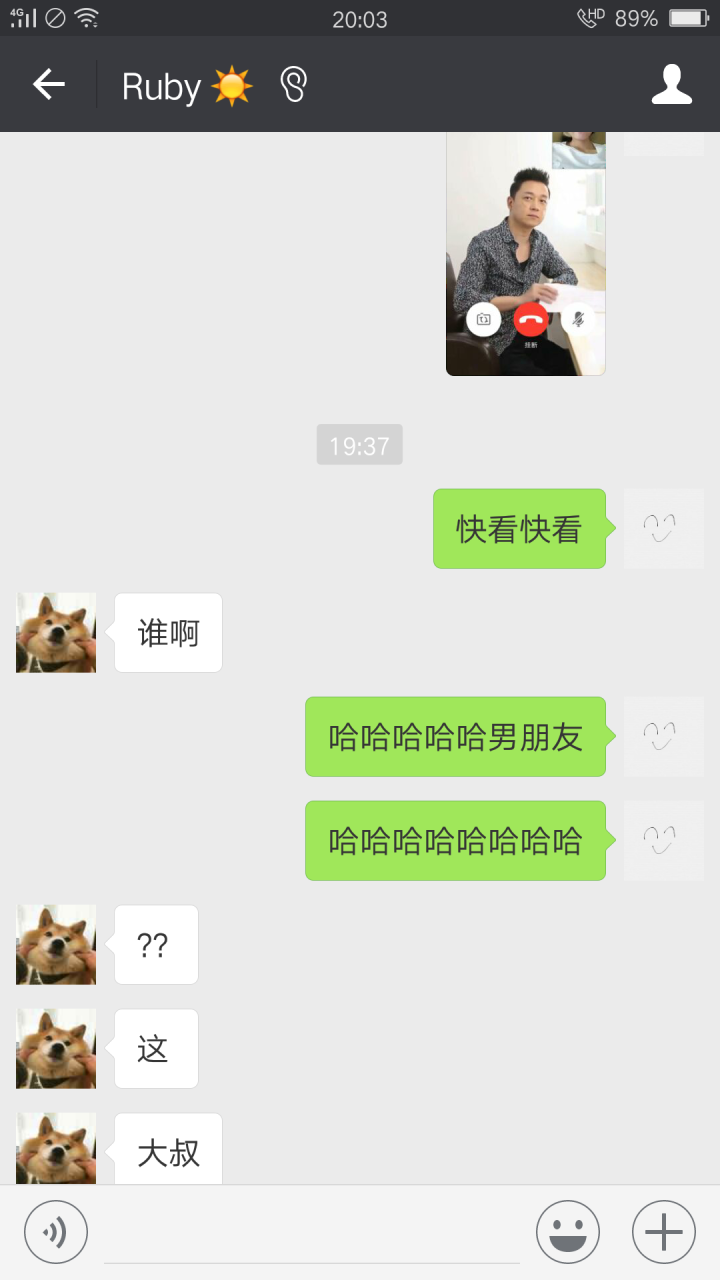720x1280 pixels.
Task: Open the shared video call screenshot
Action: [x=525, y=254]
